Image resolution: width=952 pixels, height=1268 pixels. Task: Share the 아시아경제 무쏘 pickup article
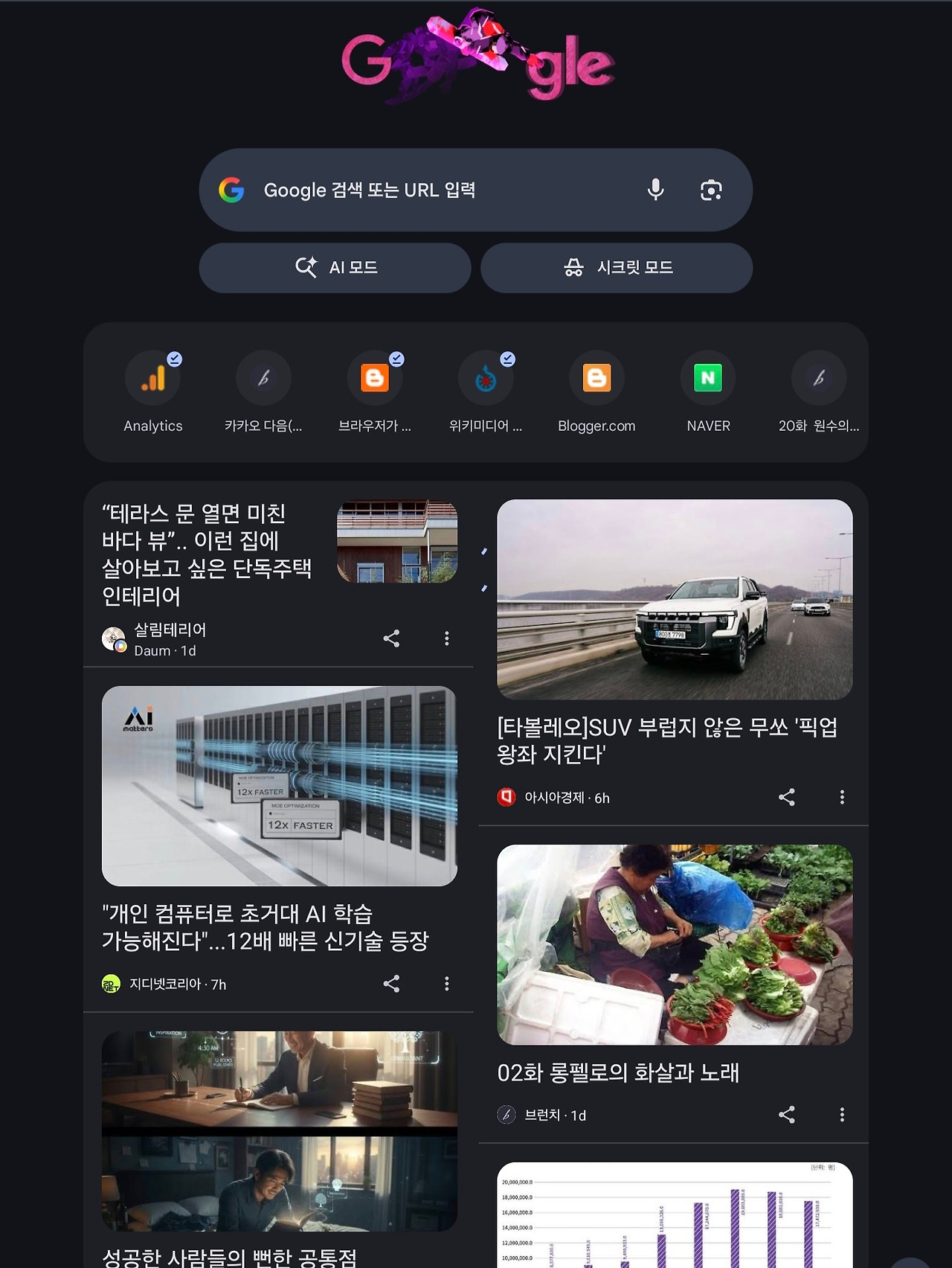click(x=786, y=797)
